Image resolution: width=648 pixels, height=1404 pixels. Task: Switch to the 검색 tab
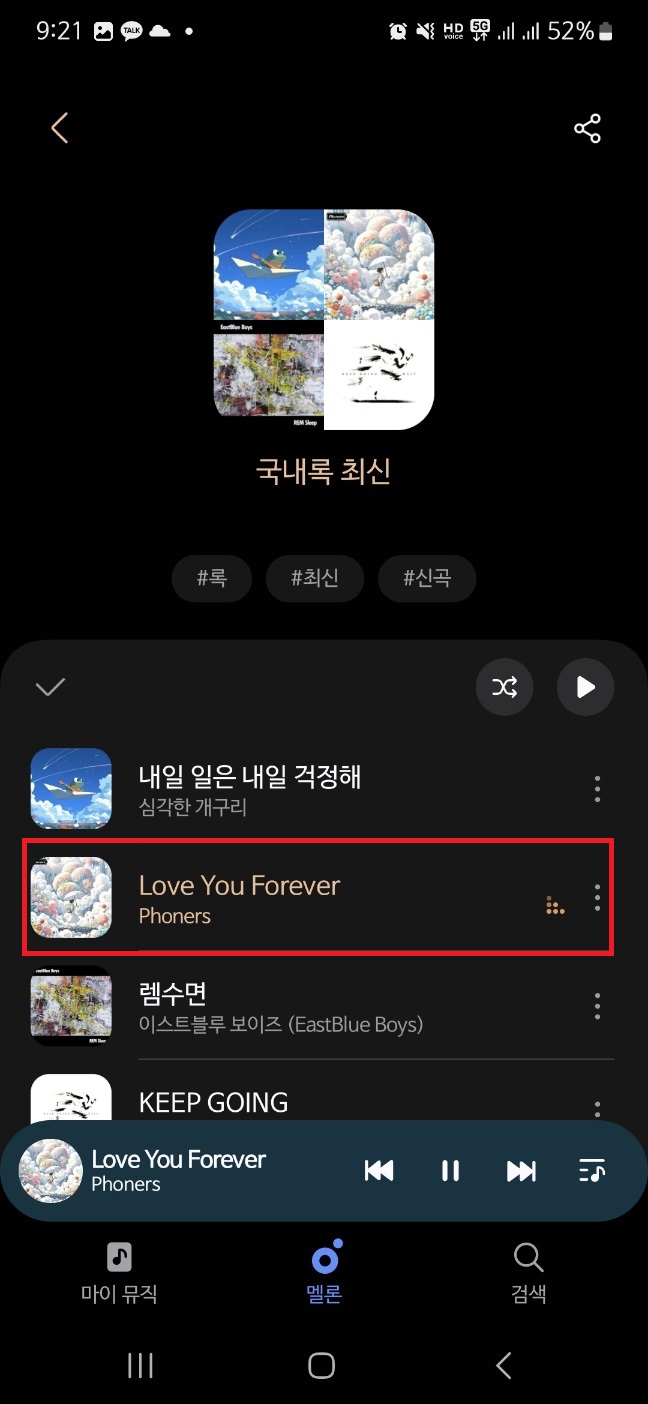528,1272
